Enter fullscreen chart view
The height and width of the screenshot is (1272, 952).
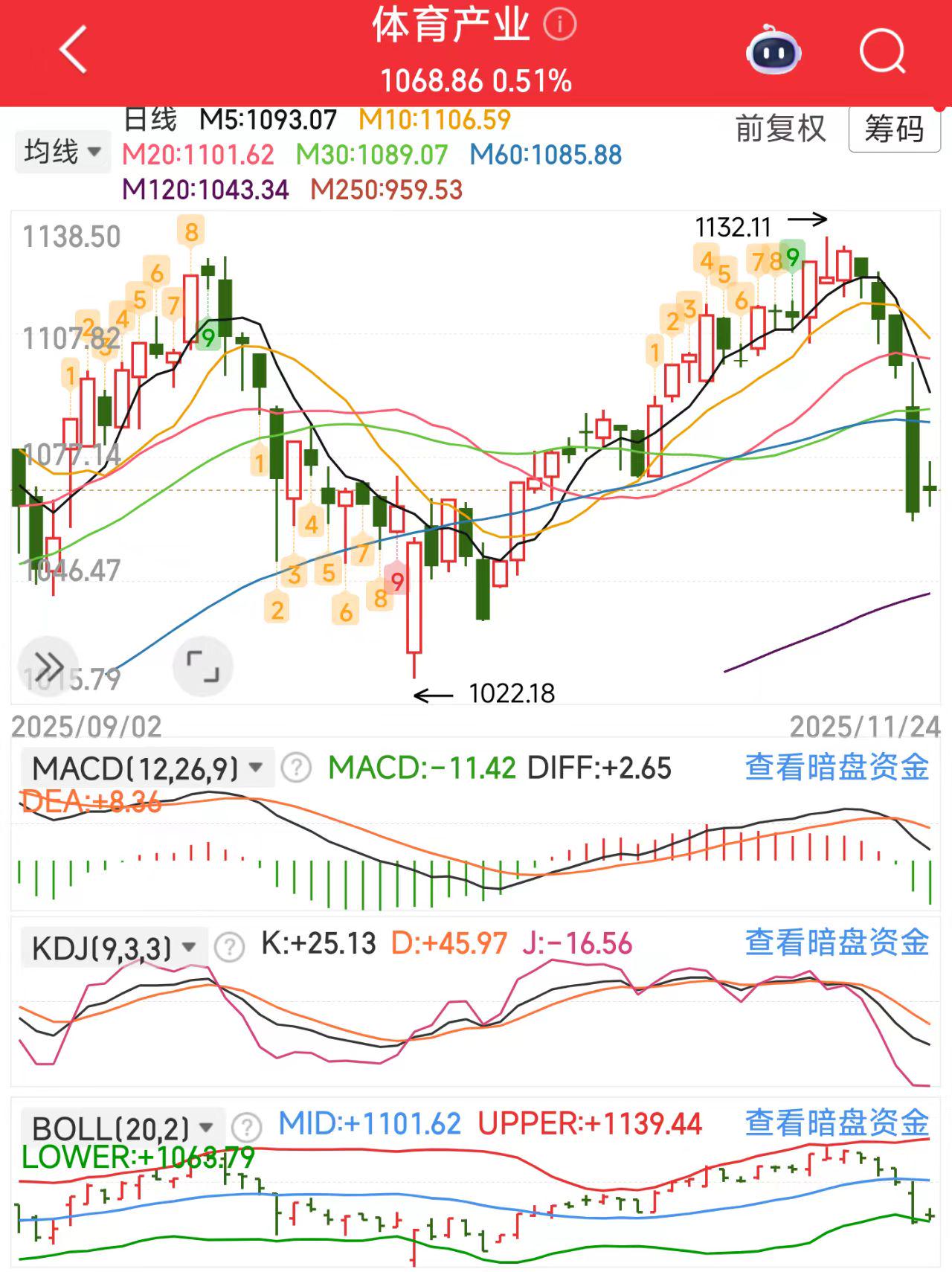[202, 666]
